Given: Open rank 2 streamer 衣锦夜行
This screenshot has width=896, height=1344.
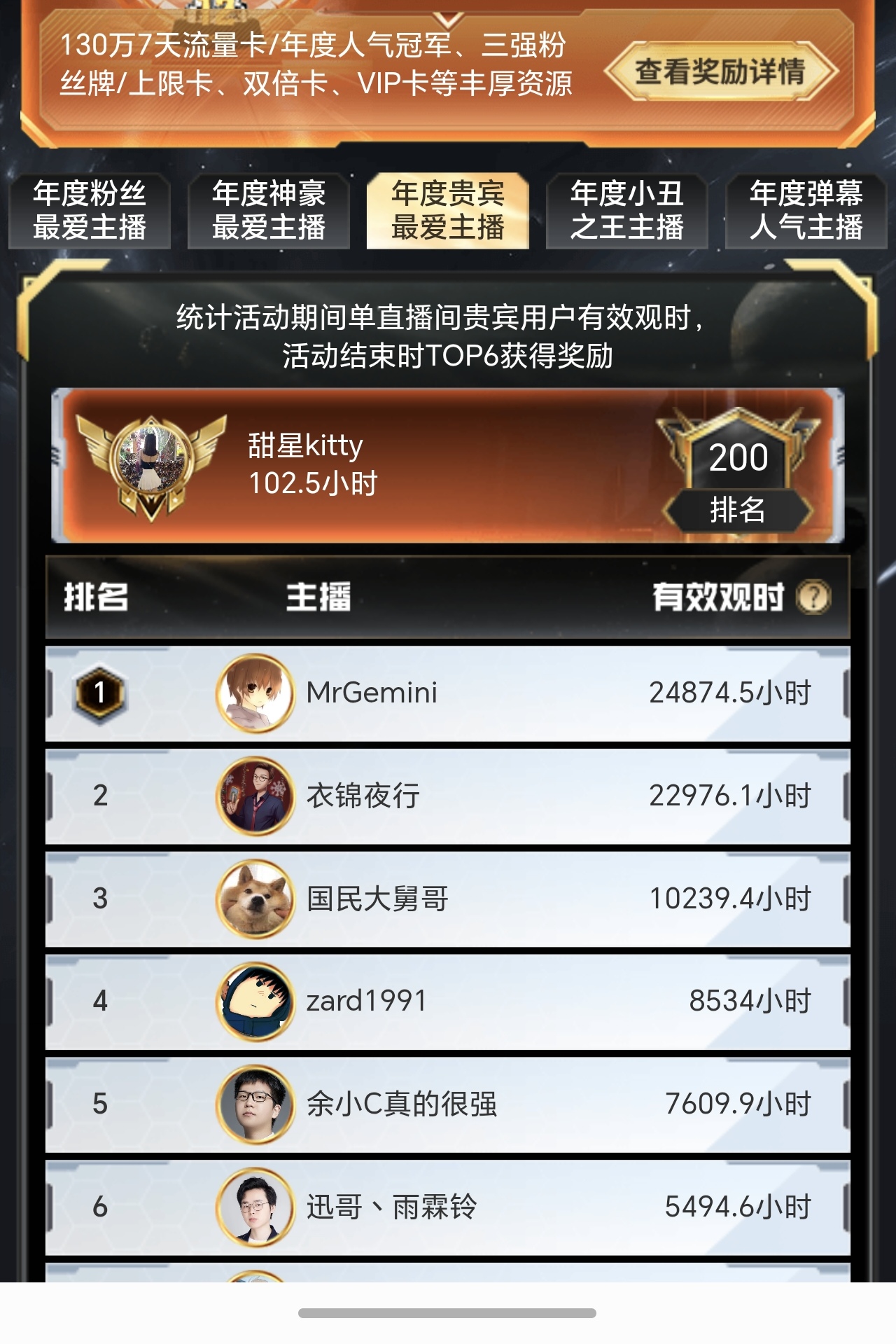Looking at the screenshot, I should click(448, 796).
